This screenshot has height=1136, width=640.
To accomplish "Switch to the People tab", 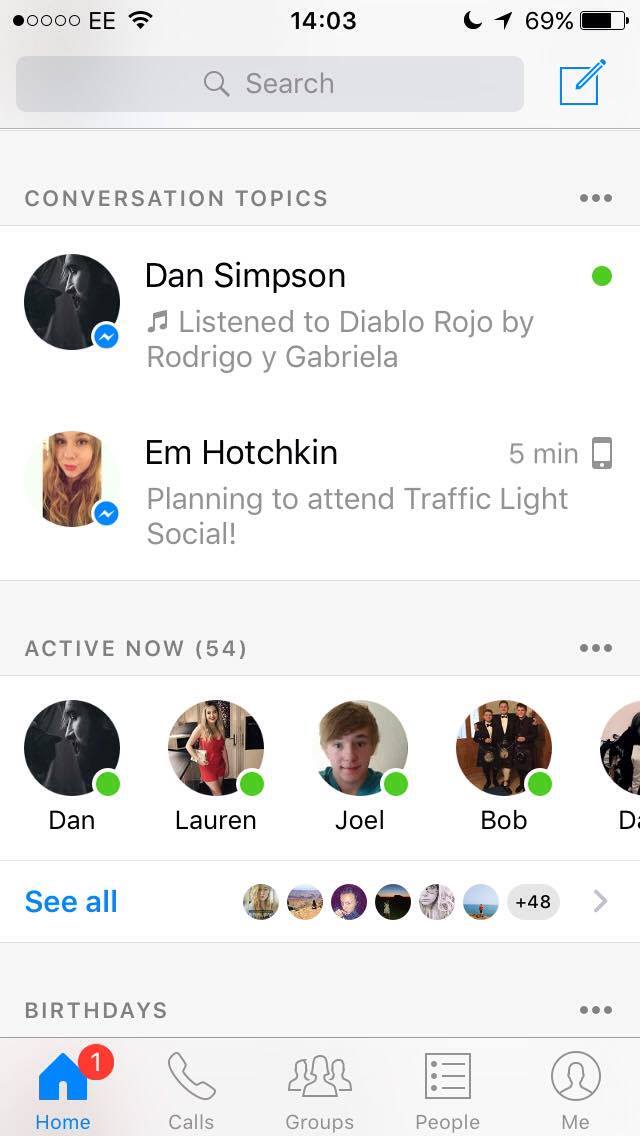I will (x=447, y=1090).
